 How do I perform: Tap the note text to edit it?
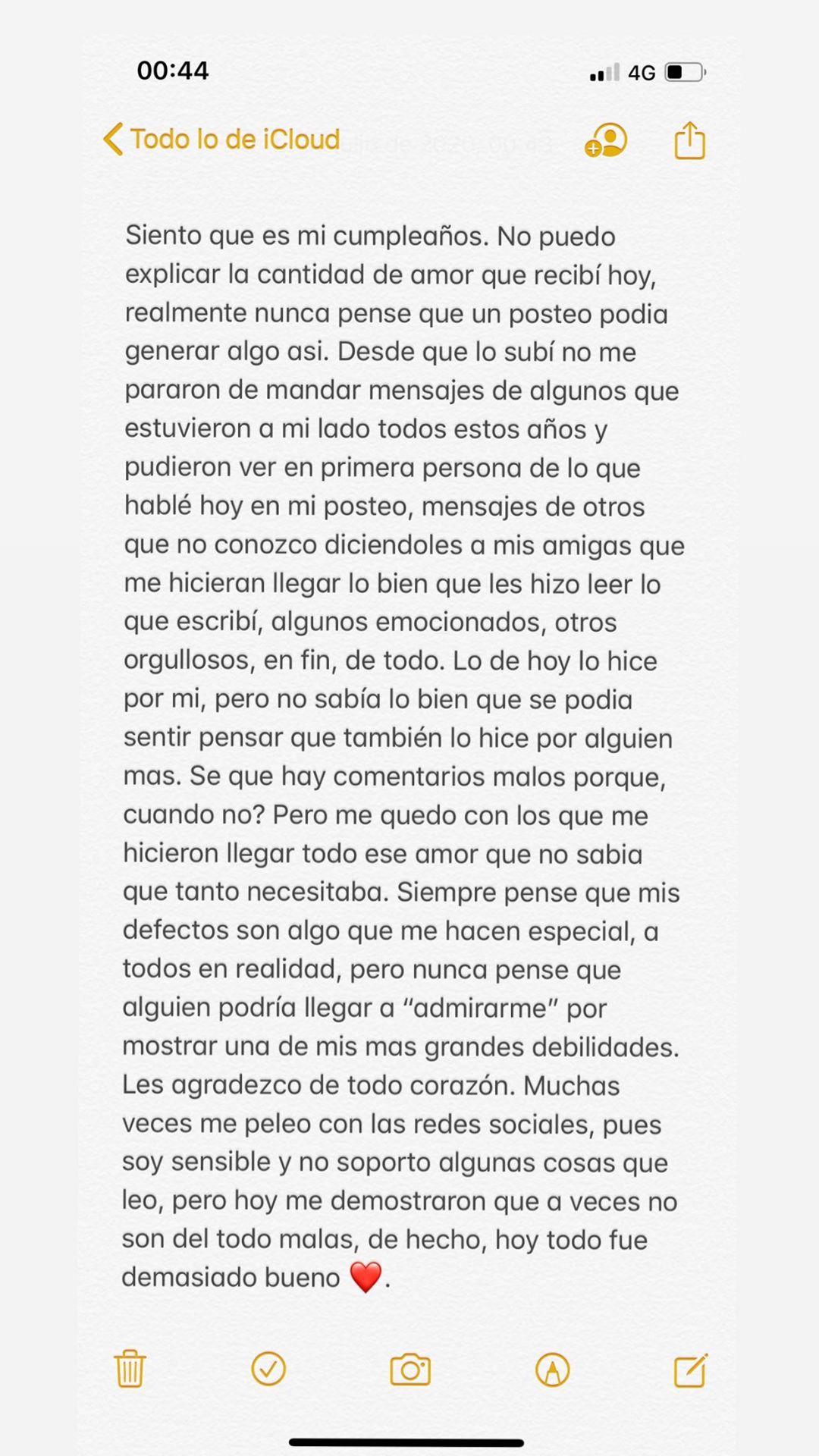[403, 756]
